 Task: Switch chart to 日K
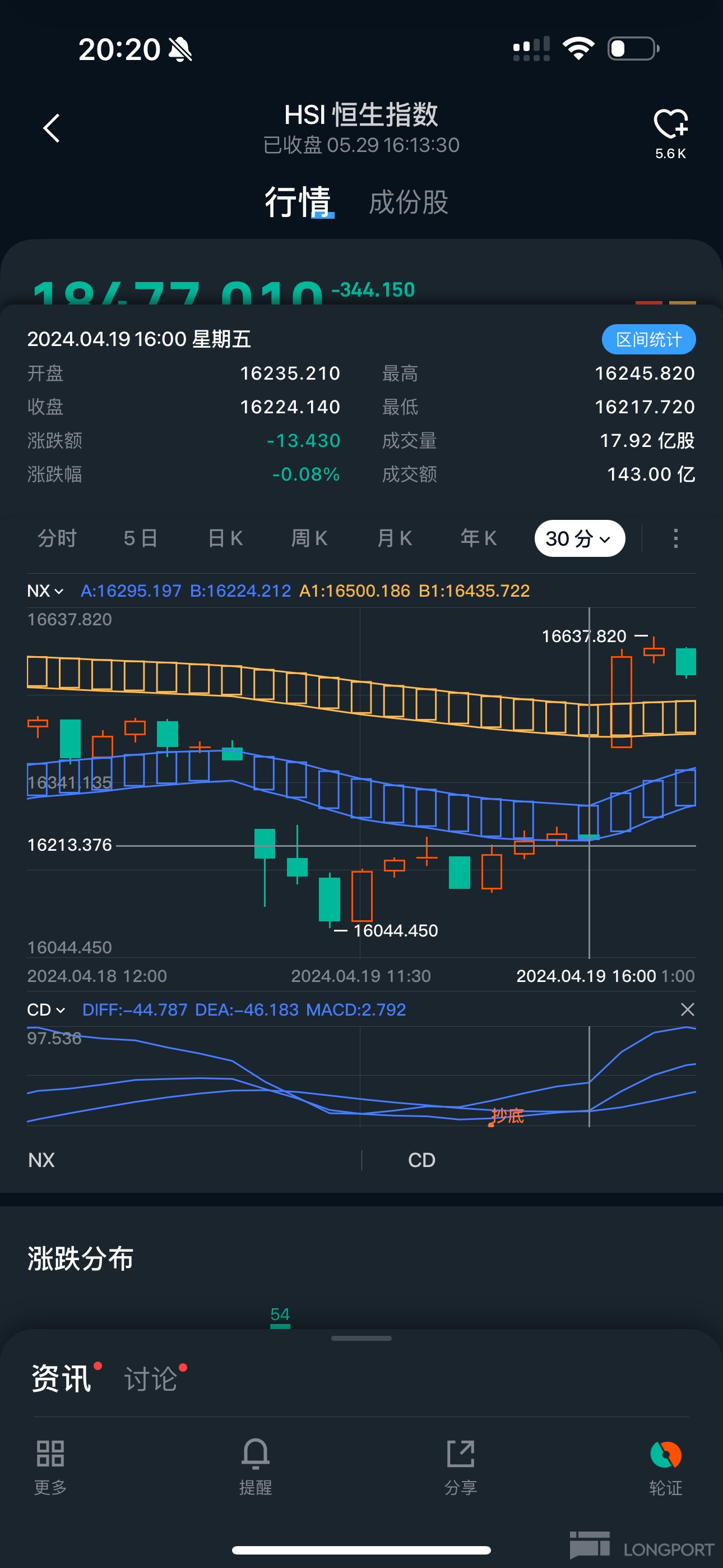(x=225, y=538)
